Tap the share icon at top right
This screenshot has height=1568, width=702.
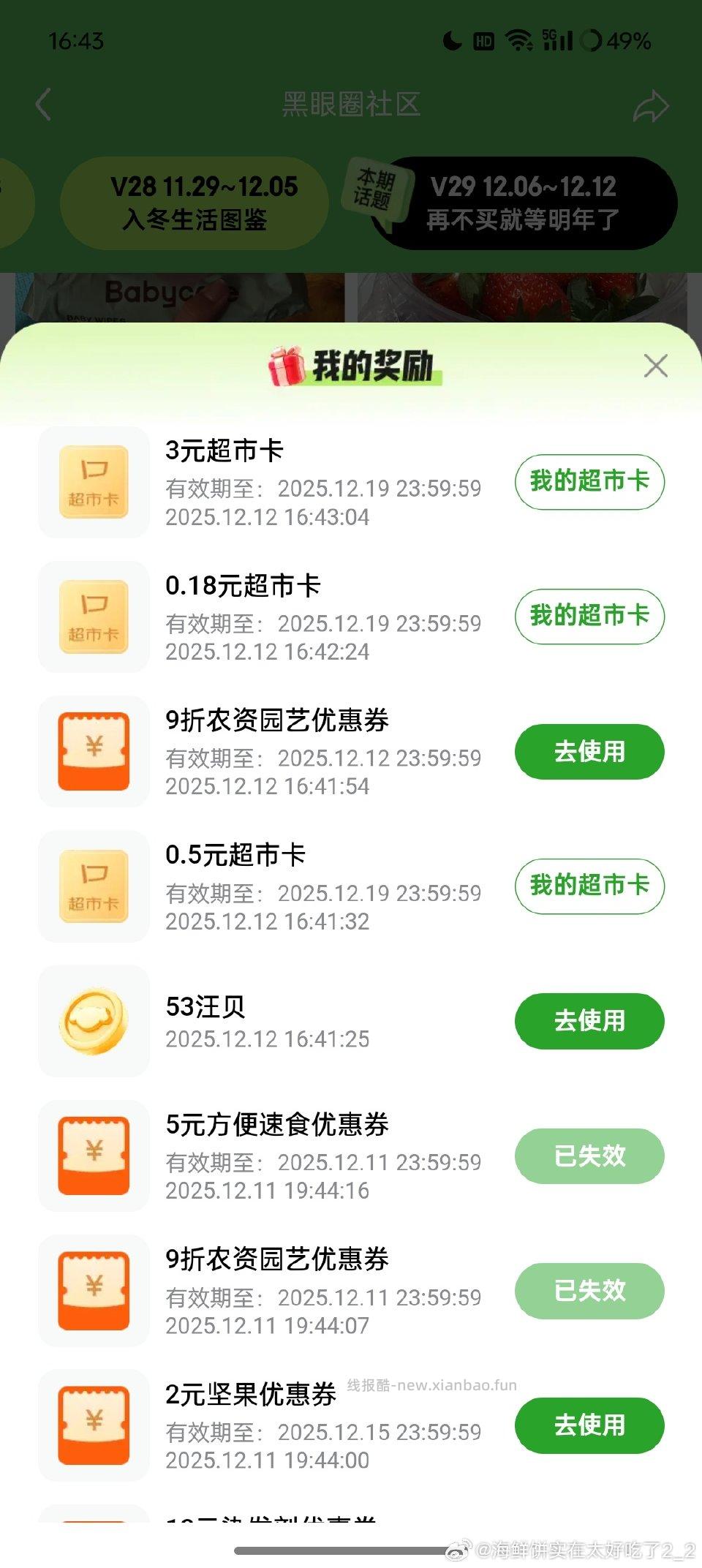(653, 105)
